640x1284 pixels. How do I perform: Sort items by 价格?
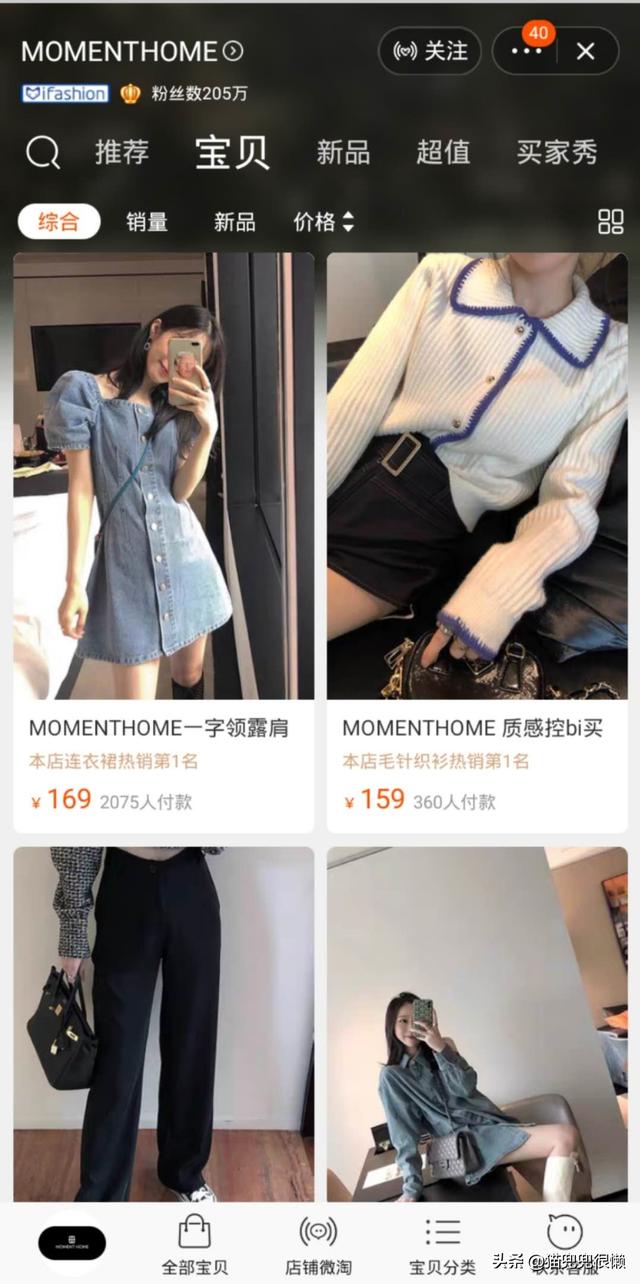point(323,222)
